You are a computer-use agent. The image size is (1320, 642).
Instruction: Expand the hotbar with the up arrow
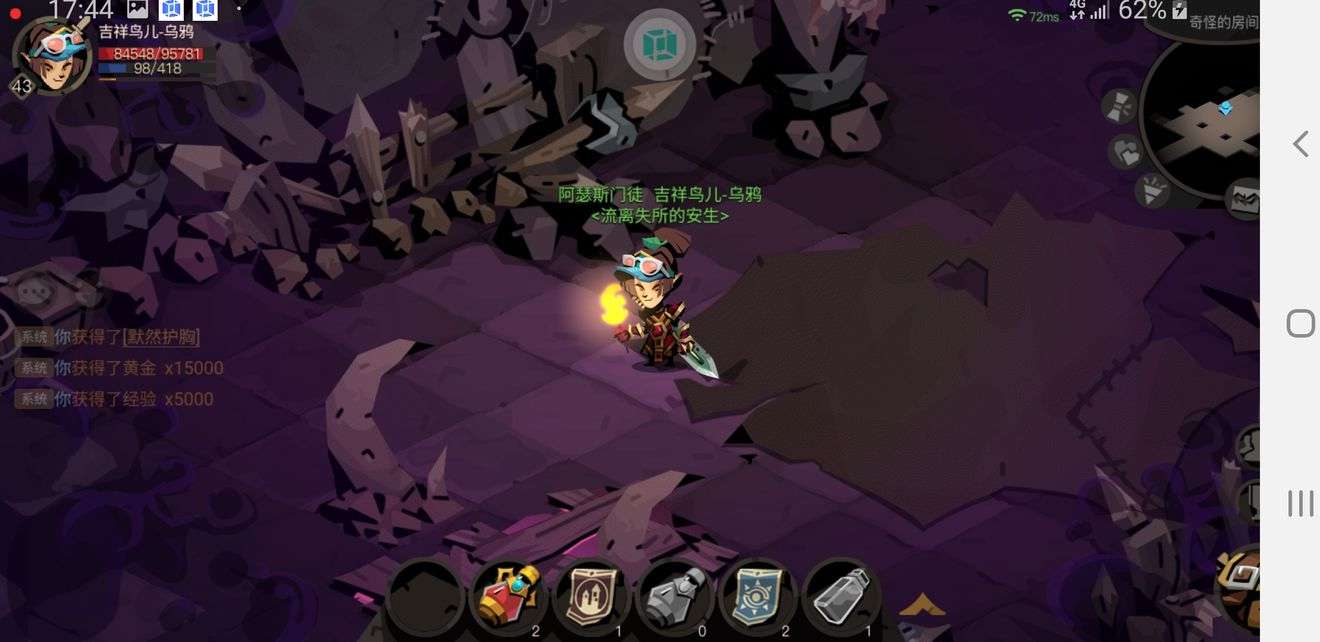click(x=922, y=605)
